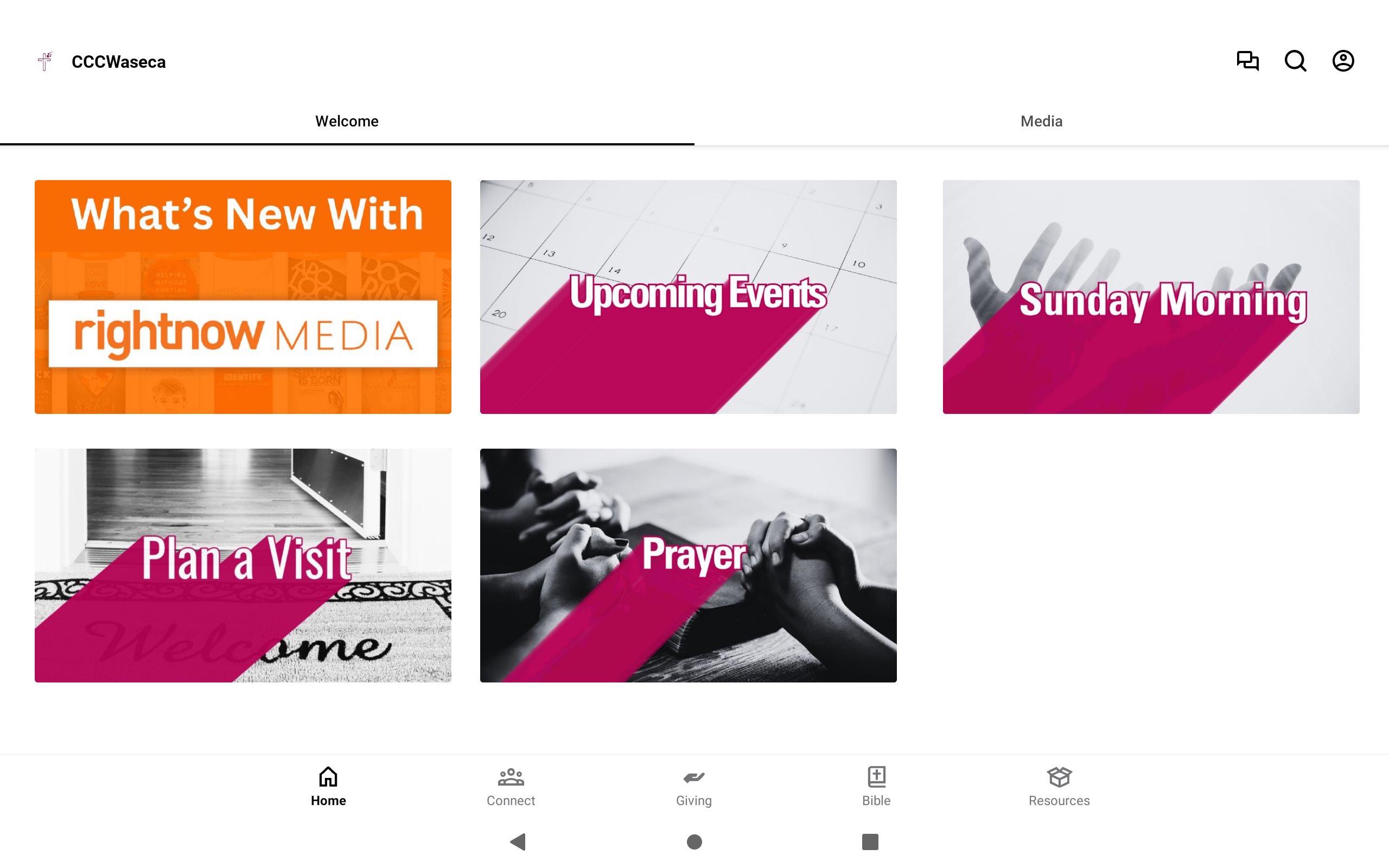Open the Prayer tile
This screenshot has height=868, width=1389.
[688, 565]
